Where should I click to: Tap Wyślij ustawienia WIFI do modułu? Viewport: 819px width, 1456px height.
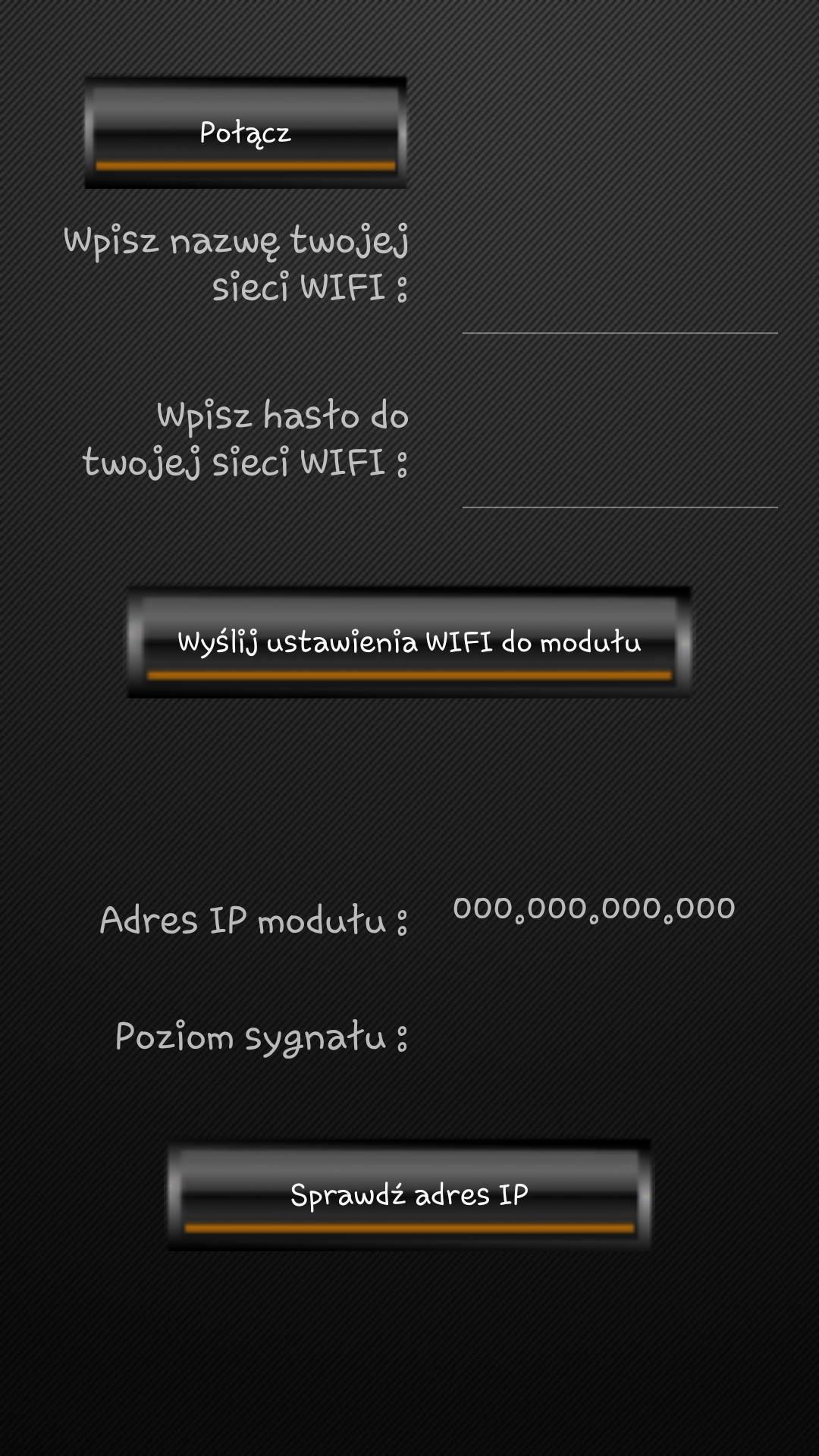point(409,642)
